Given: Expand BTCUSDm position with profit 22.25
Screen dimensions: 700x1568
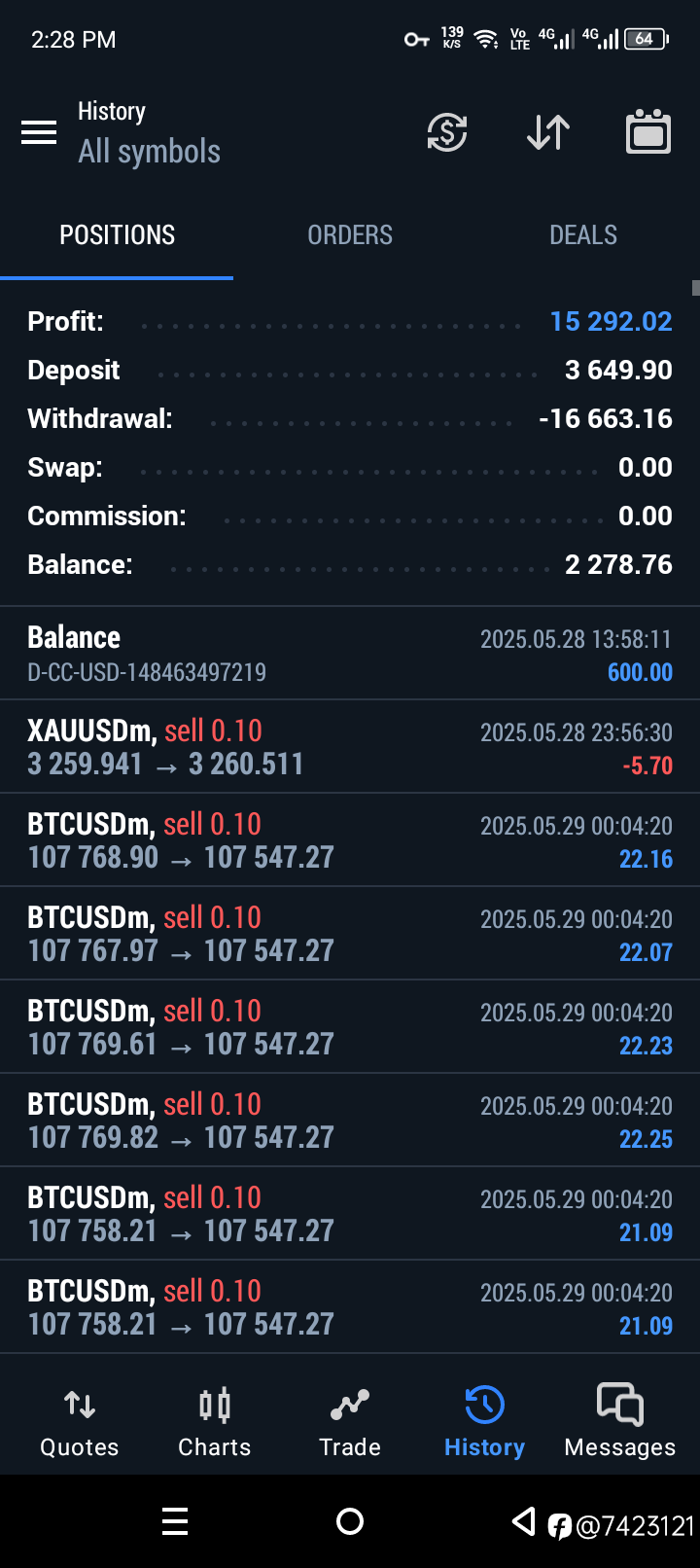Looking at the screenshot, I should [x=350, y=1121].
